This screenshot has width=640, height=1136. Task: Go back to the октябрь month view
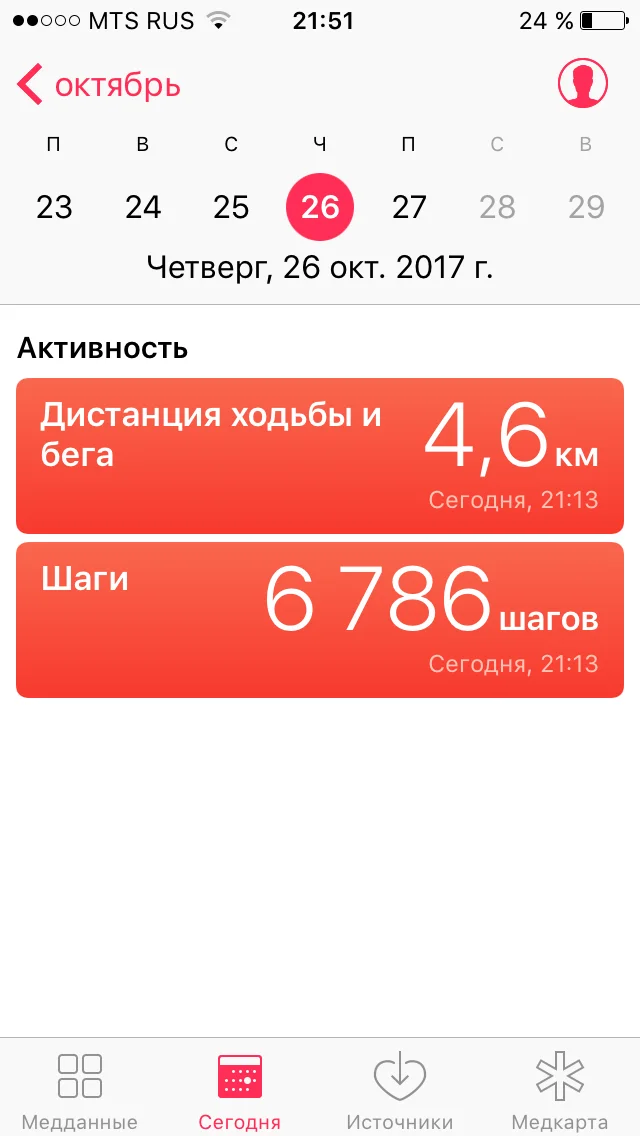click(100, 85)
